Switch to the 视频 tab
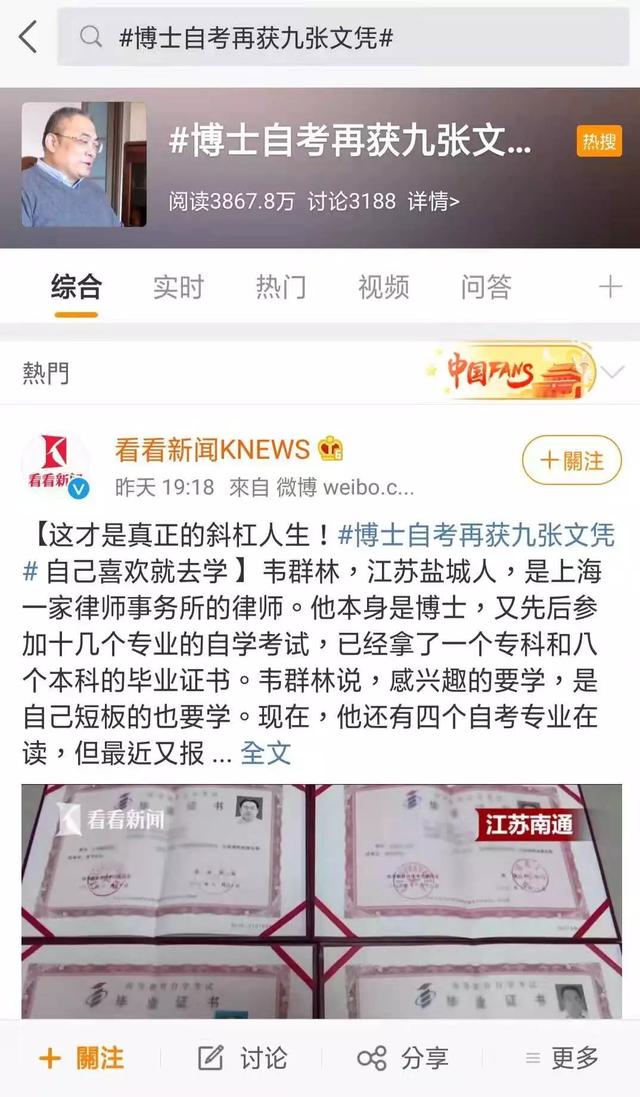The width and height of the screenshot is (640, 1097). (383, 287)
